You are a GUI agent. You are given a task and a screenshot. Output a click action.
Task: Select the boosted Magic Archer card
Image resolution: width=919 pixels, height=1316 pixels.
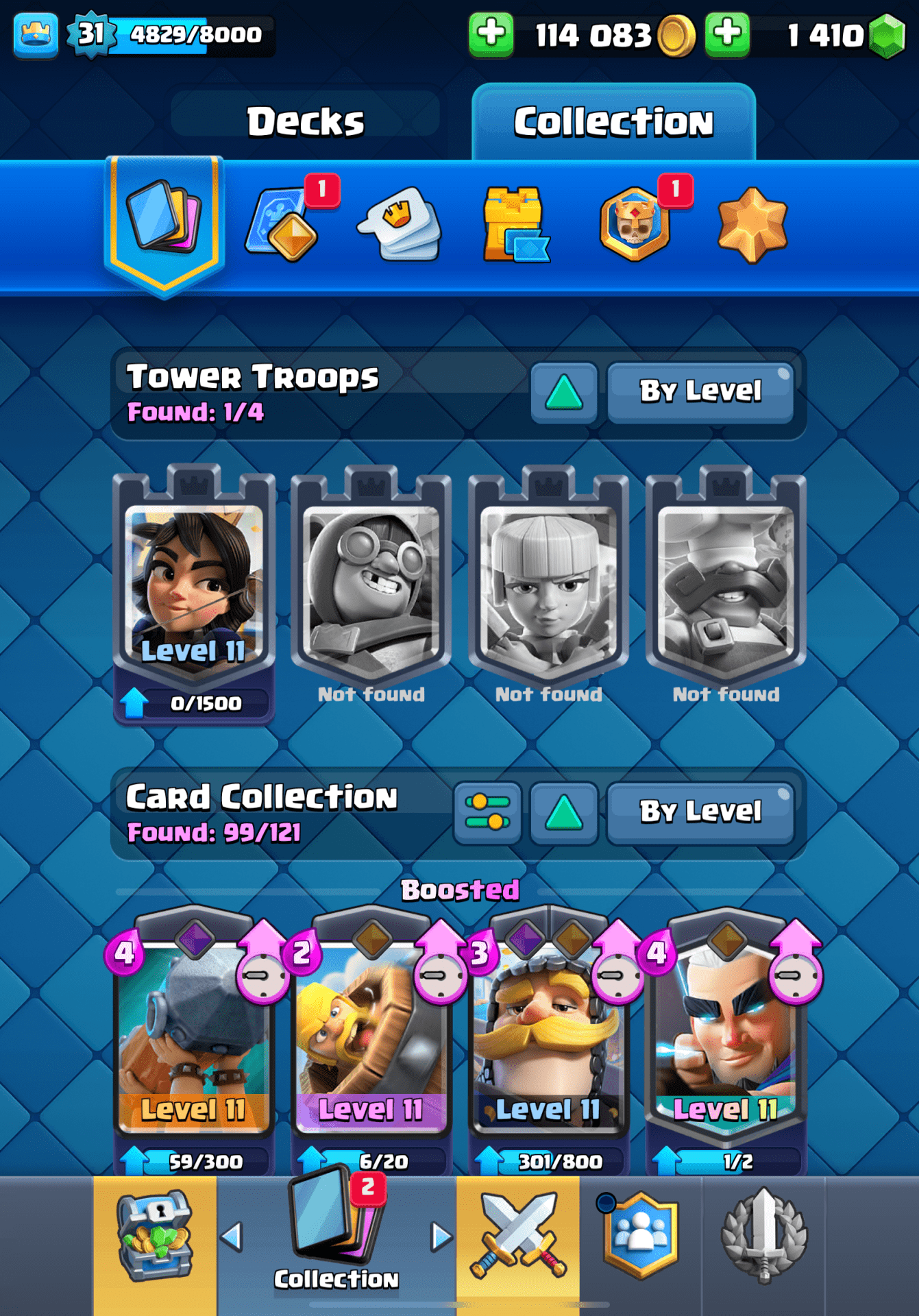[726, 1035]
